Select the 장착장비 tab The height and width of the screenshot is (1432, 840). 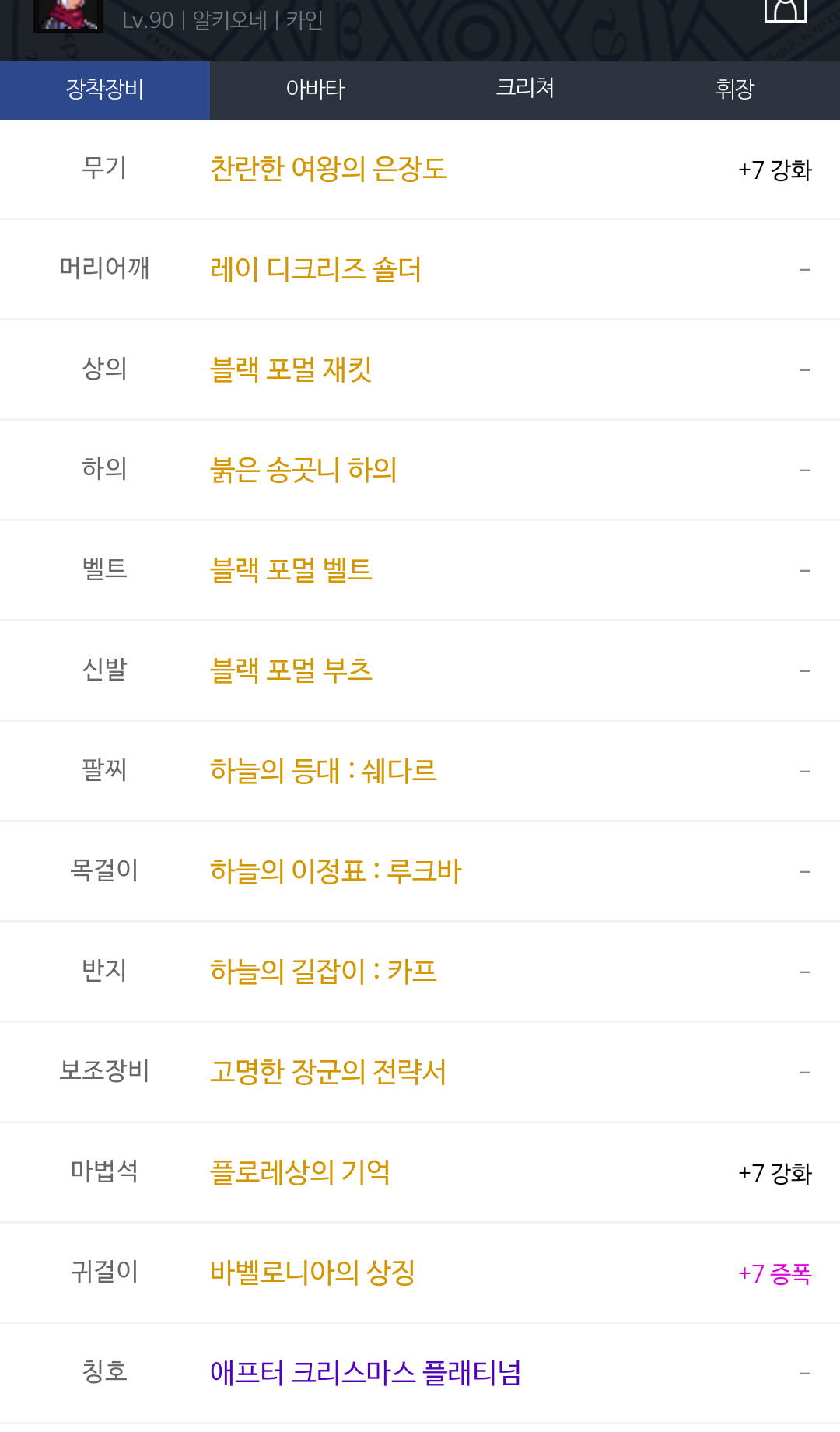(105, 90)
